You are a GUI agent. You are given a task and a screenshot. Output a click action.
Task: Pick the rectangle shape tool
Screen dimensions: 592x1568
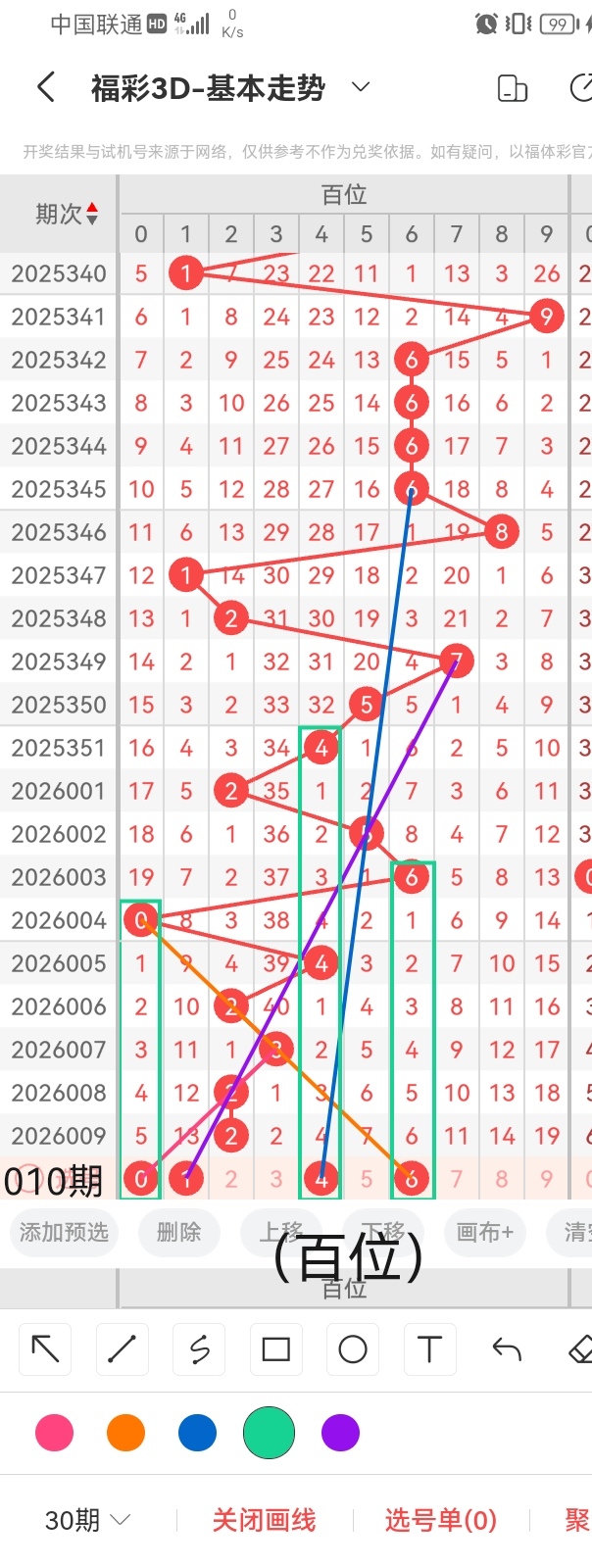(x=275, y=1349)
